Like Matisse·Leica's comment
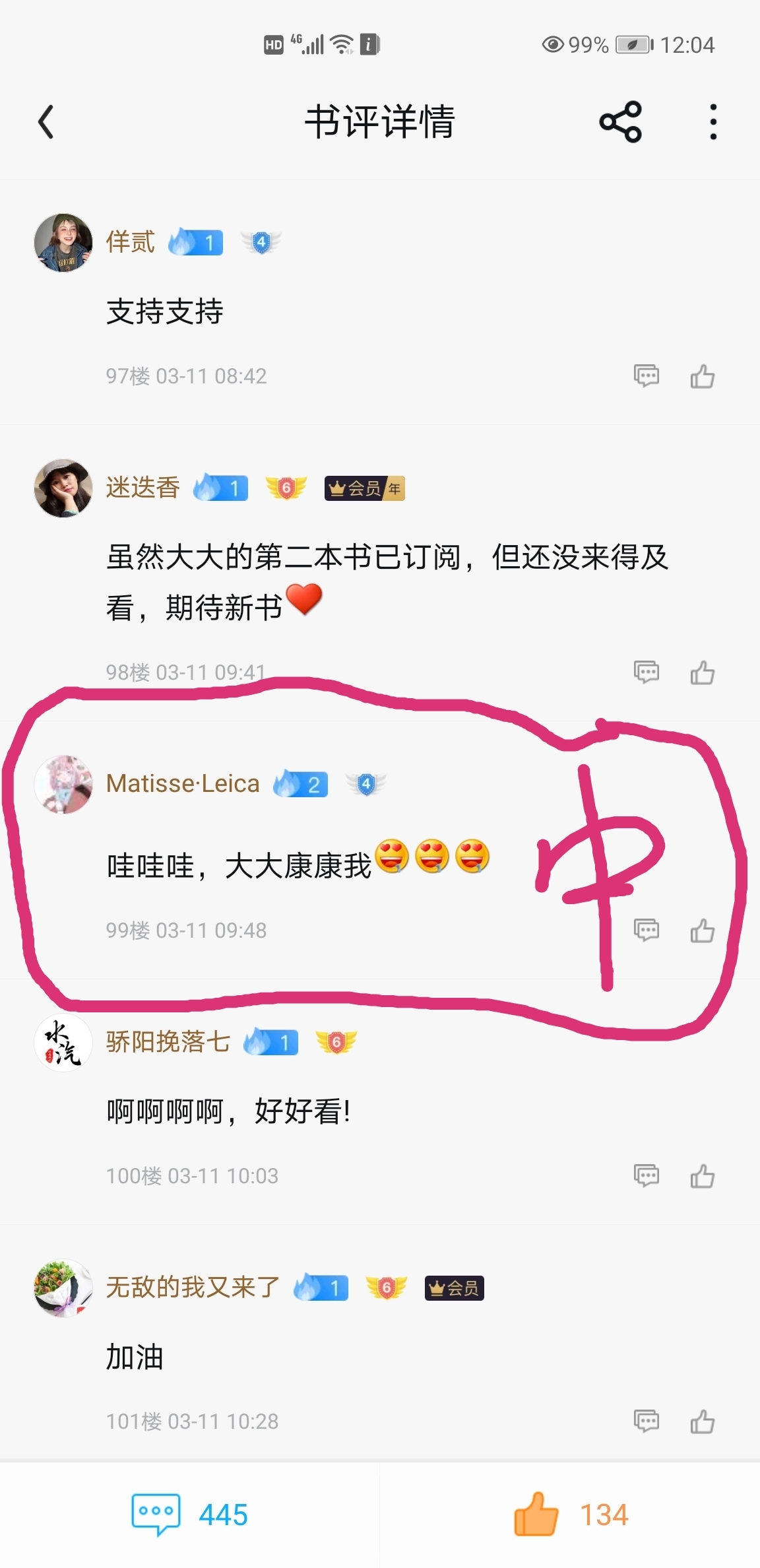This screenshot has height=1568, width=760. pos(702,931)
